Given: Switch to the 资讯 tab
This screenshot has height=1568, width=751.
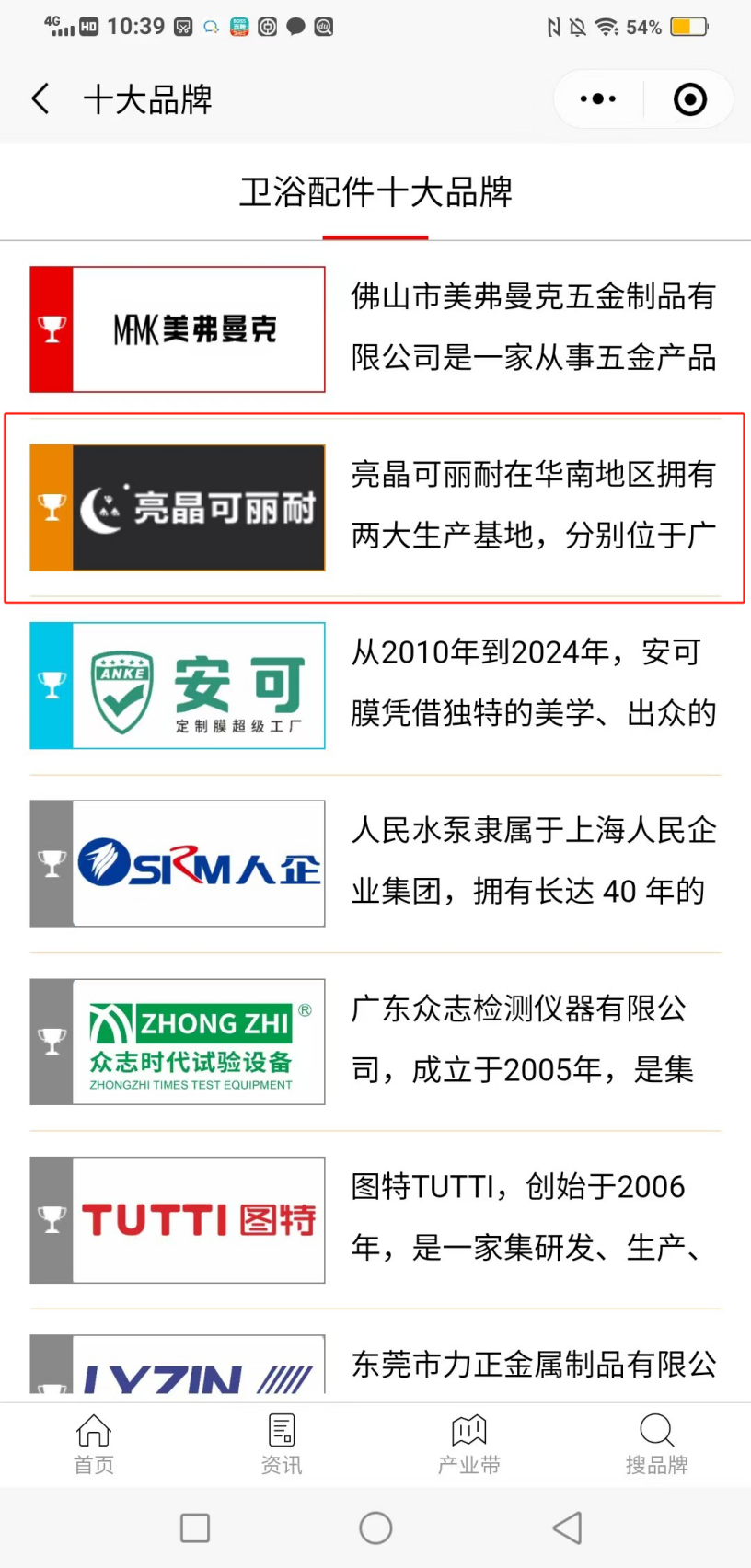Looking at the screenshot, I should pyautogui.click(x=282, y=1444).
